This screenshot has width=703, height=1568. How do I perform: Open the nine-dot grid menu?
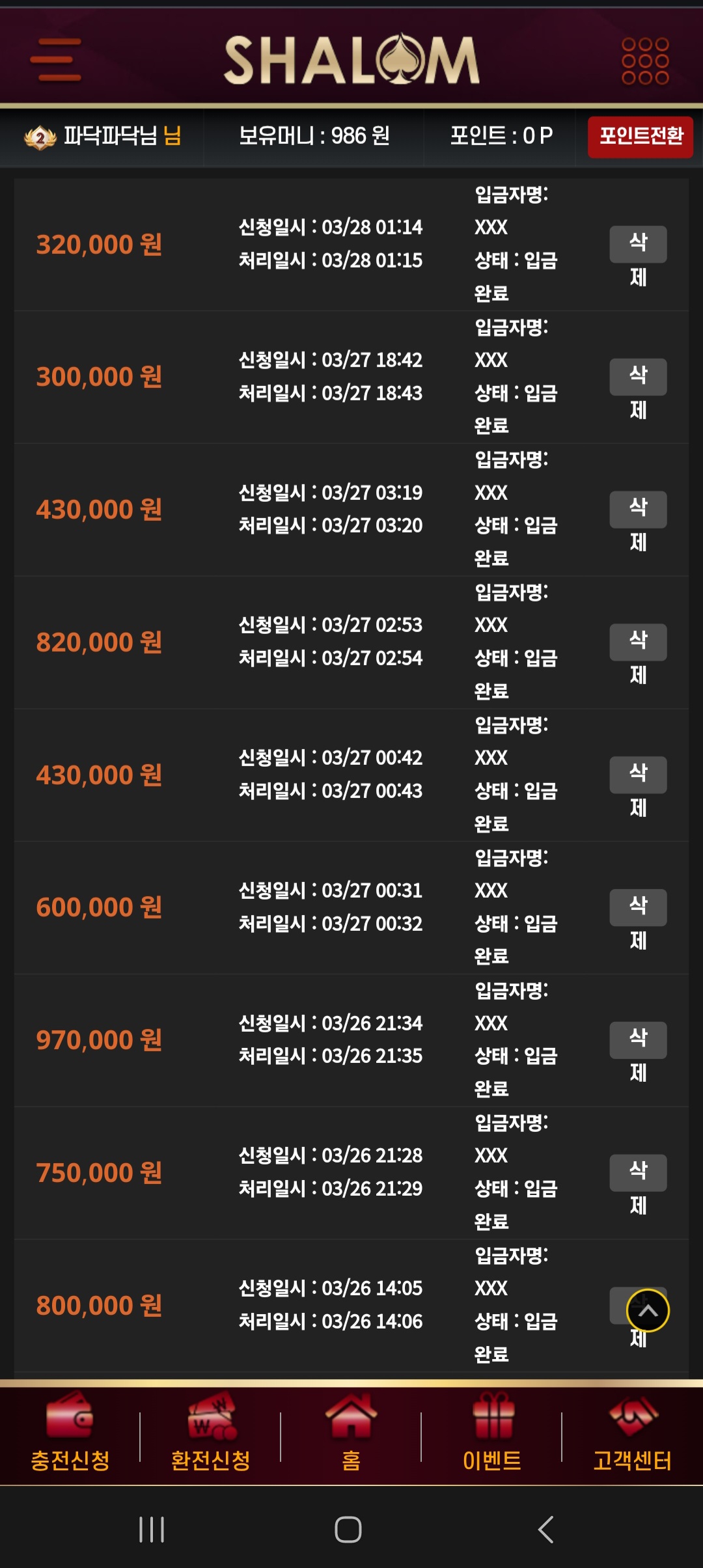pyautogui.click(x=645, y=61)
